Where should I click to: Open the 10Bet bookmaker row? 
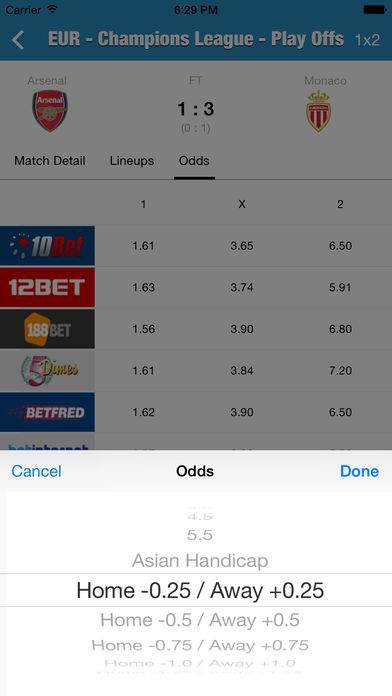196,245
